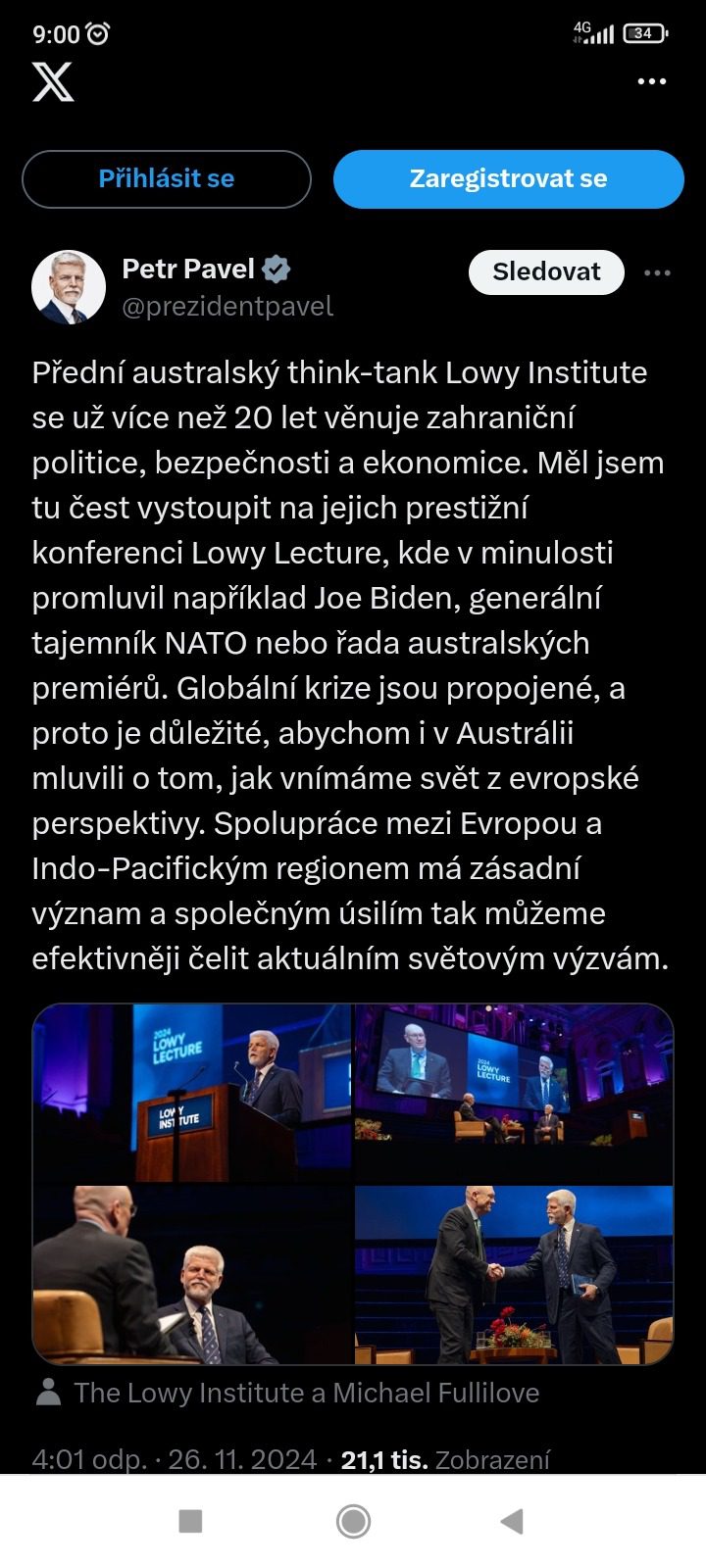The height and width of the screenshot is (1568, 706).
Task: Tap the post timestamp 4:01 odp. 26. 11. 2024
Action: (x=175, y=1460)
